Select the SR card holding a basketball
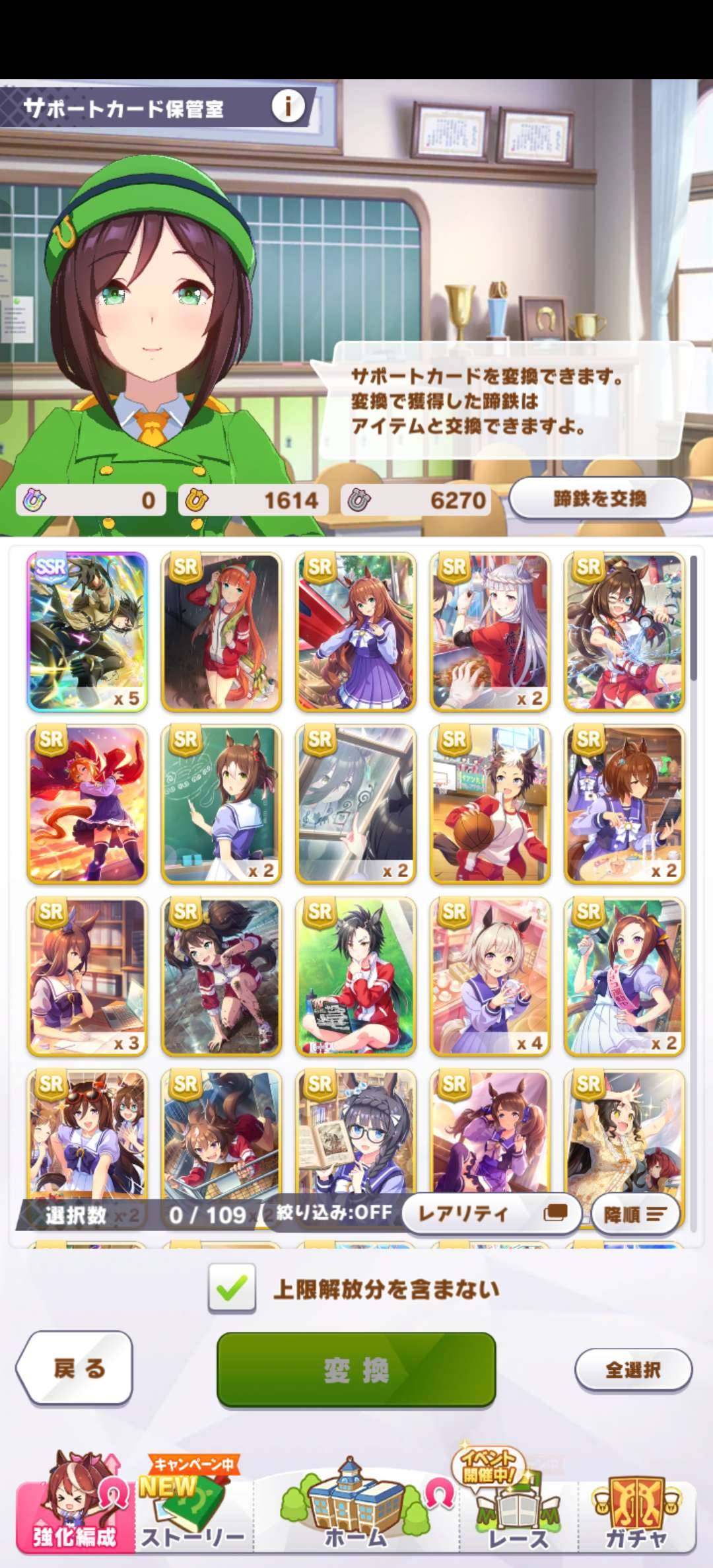This screenshot has width=713, height=1568. tap(489, 804)
